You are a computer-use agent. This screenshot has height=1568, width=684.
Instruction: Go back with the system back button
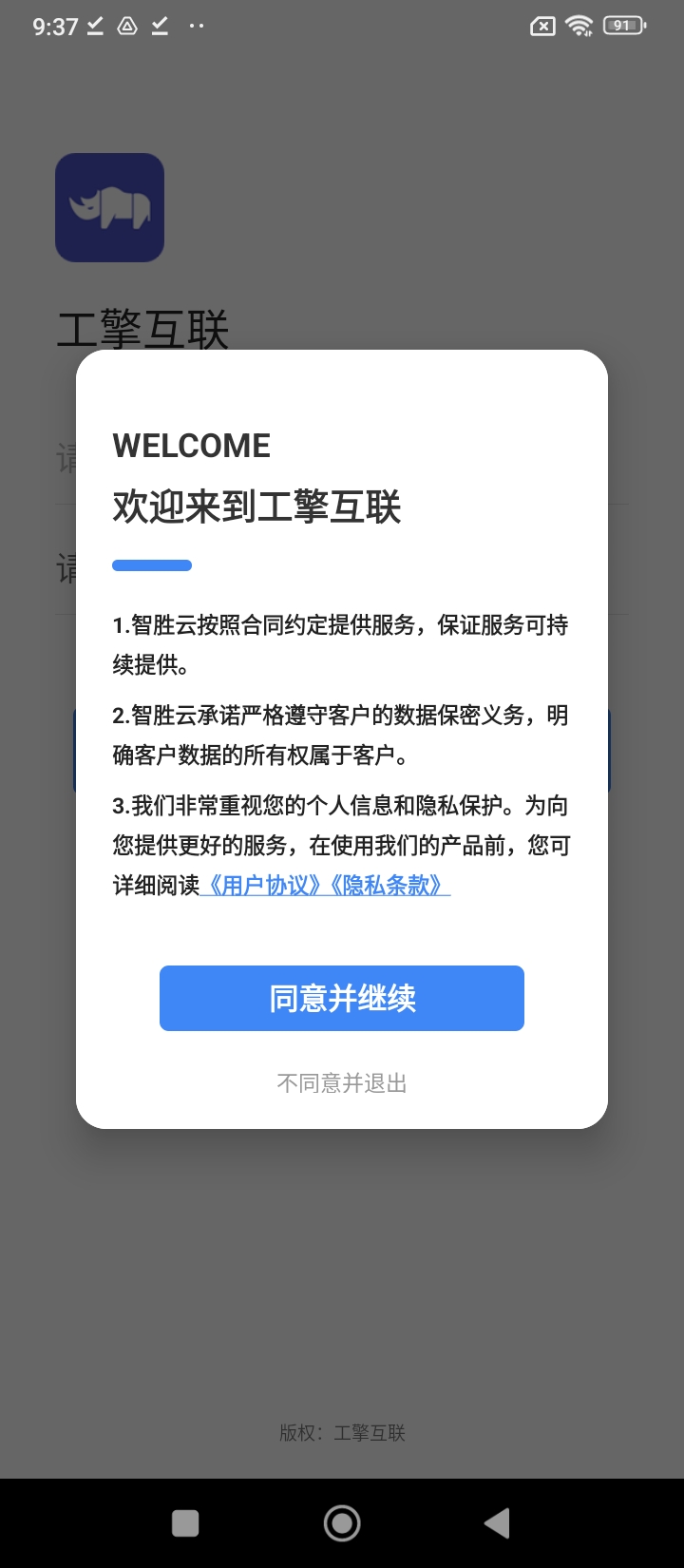497,1523
